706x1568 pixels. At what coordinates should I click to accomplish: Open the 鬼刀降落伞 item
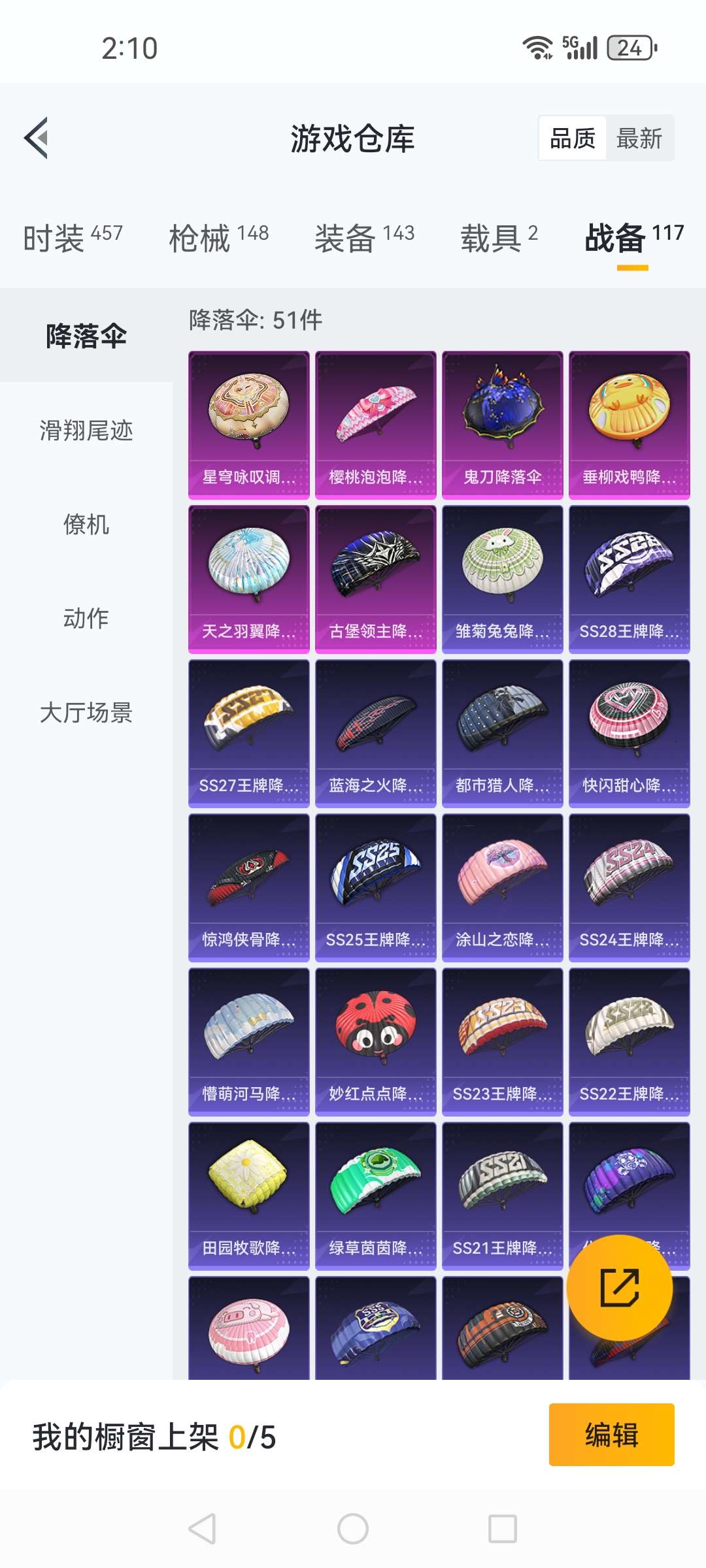click(502, 425)
